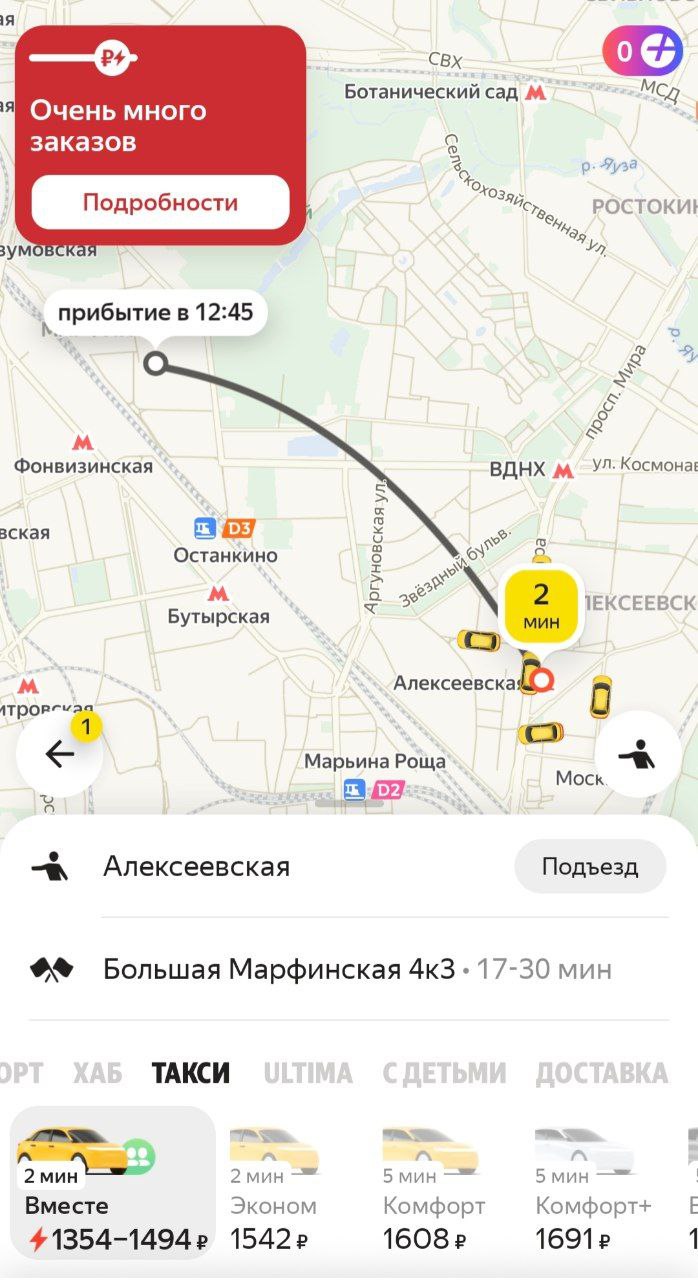Go back with the arrow button

tap(60, 754)
